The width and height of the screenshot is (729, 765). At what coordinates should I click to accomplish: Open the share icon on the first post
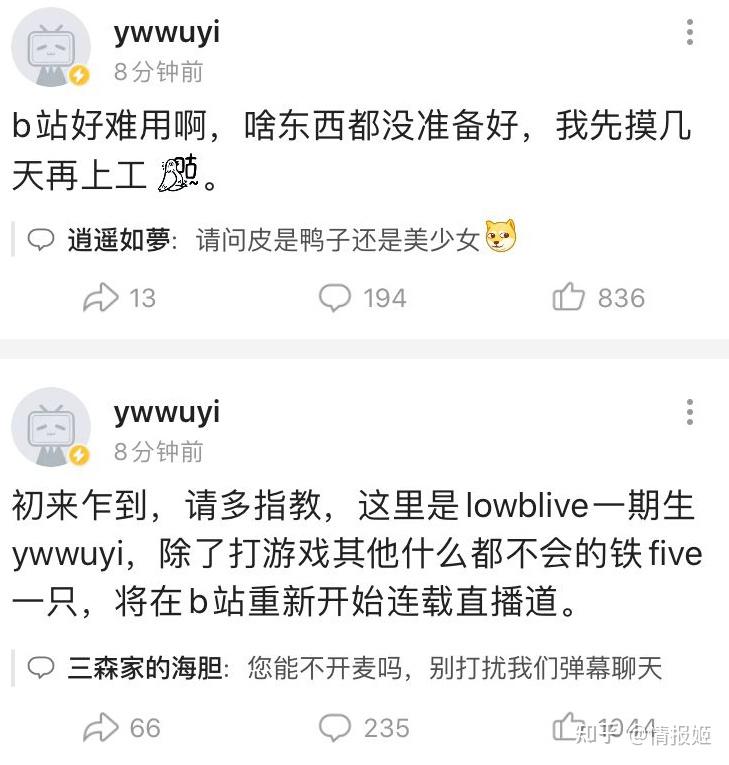pyautogui.click(x=101, y=297)
